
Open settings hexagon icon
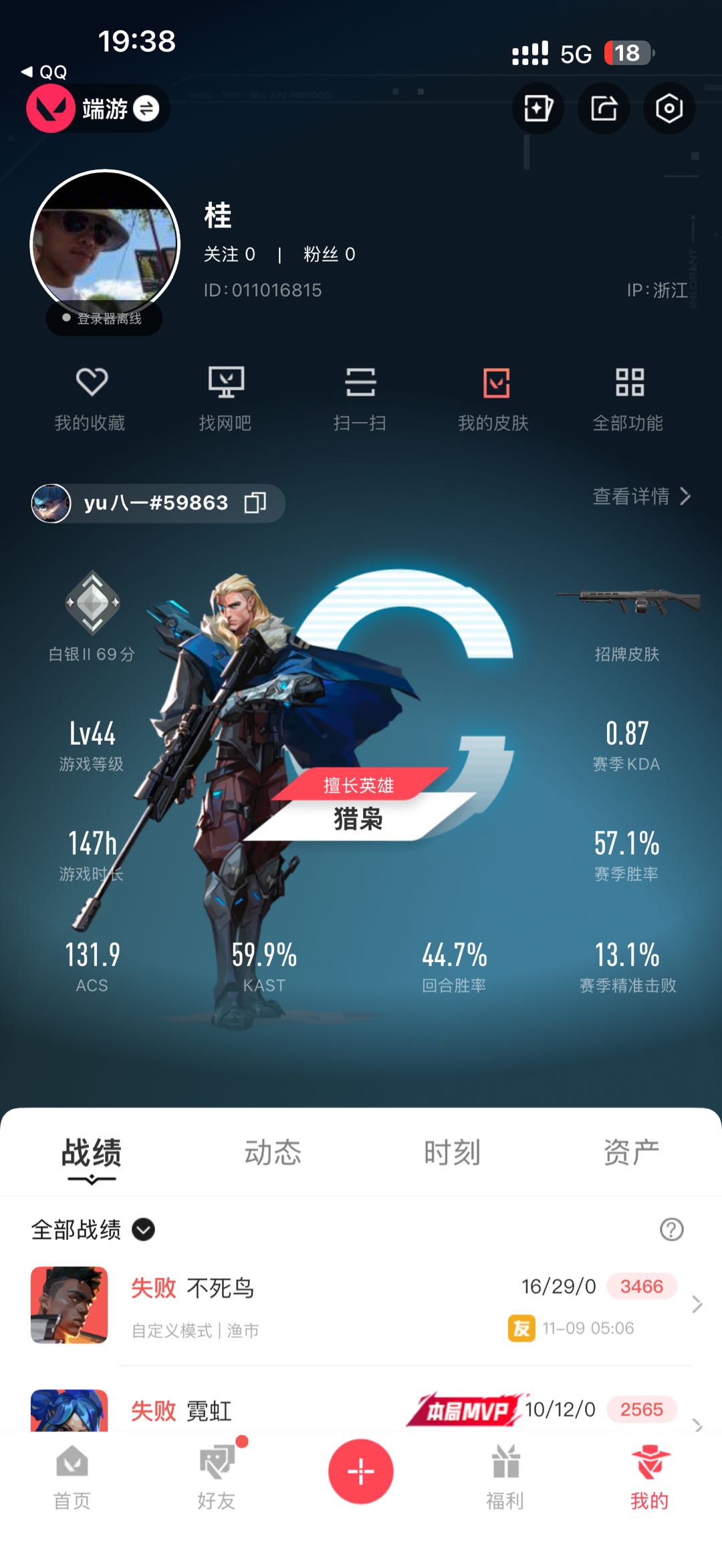[669, 108]
